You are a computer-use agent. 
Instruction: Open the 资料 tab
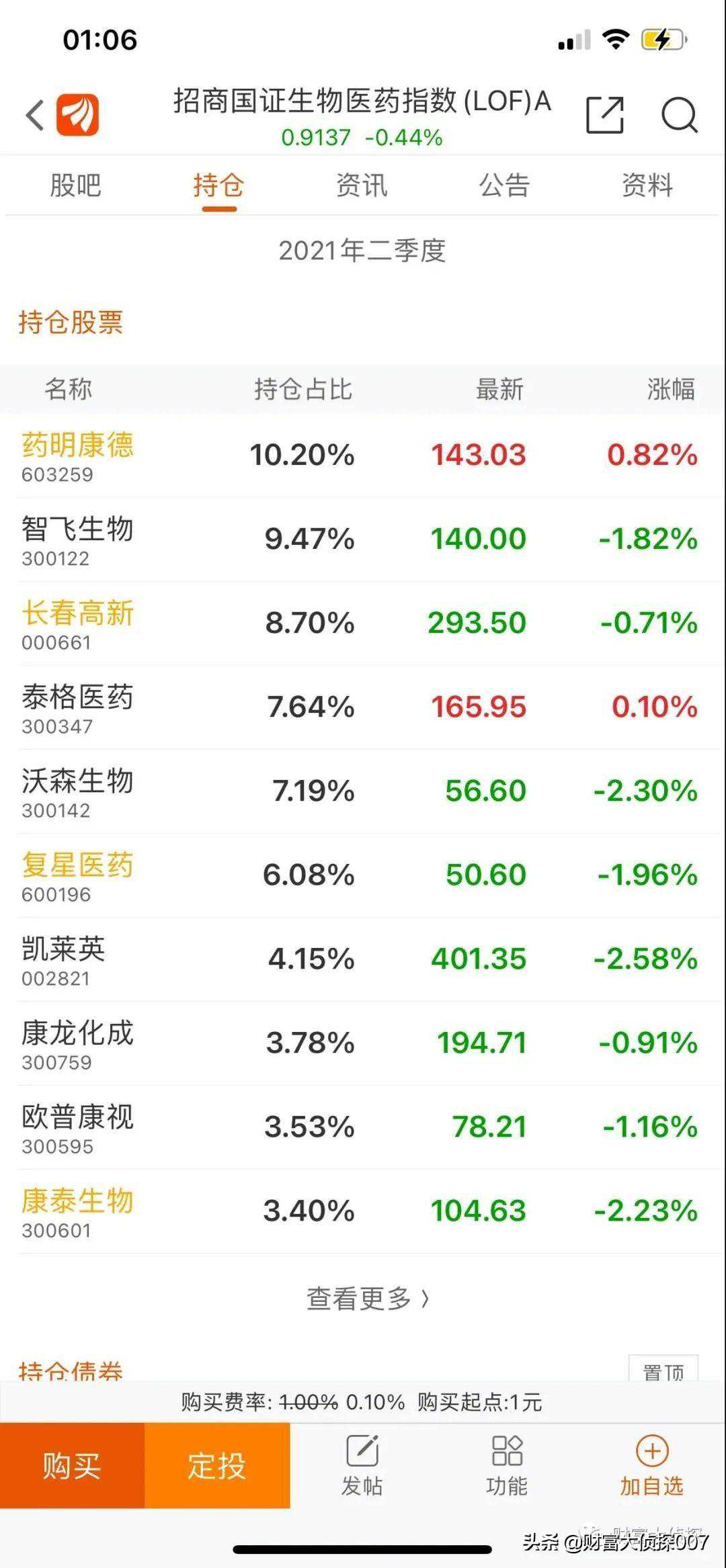coord(647,185)
